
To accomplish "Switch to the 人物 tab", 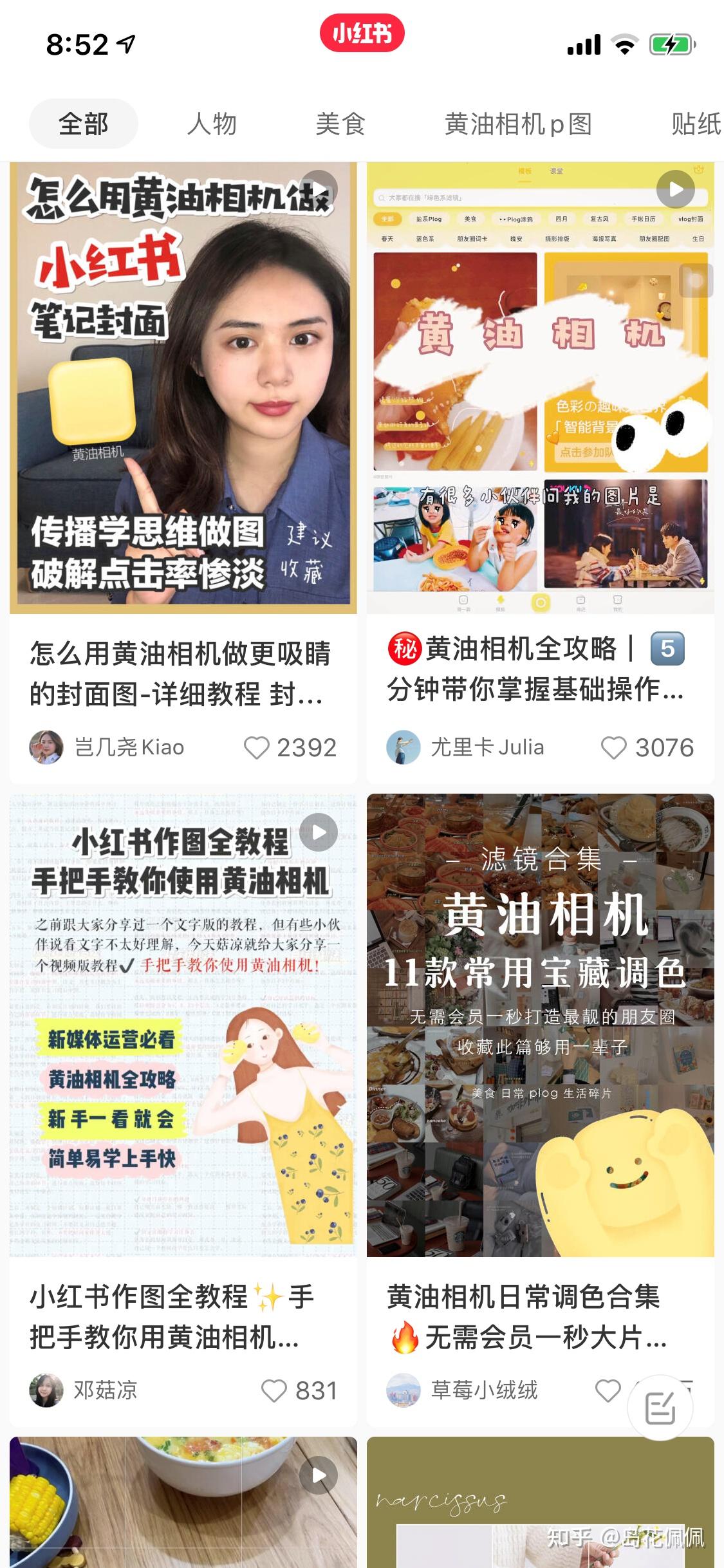I will 212,124.
